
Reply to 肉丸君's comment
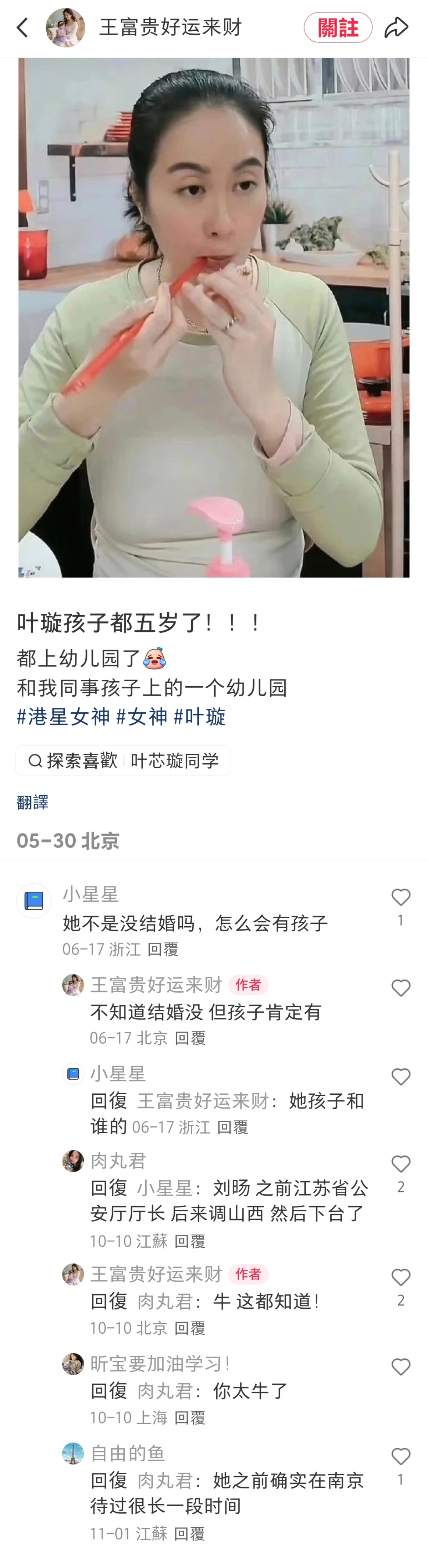(189, 1241)
